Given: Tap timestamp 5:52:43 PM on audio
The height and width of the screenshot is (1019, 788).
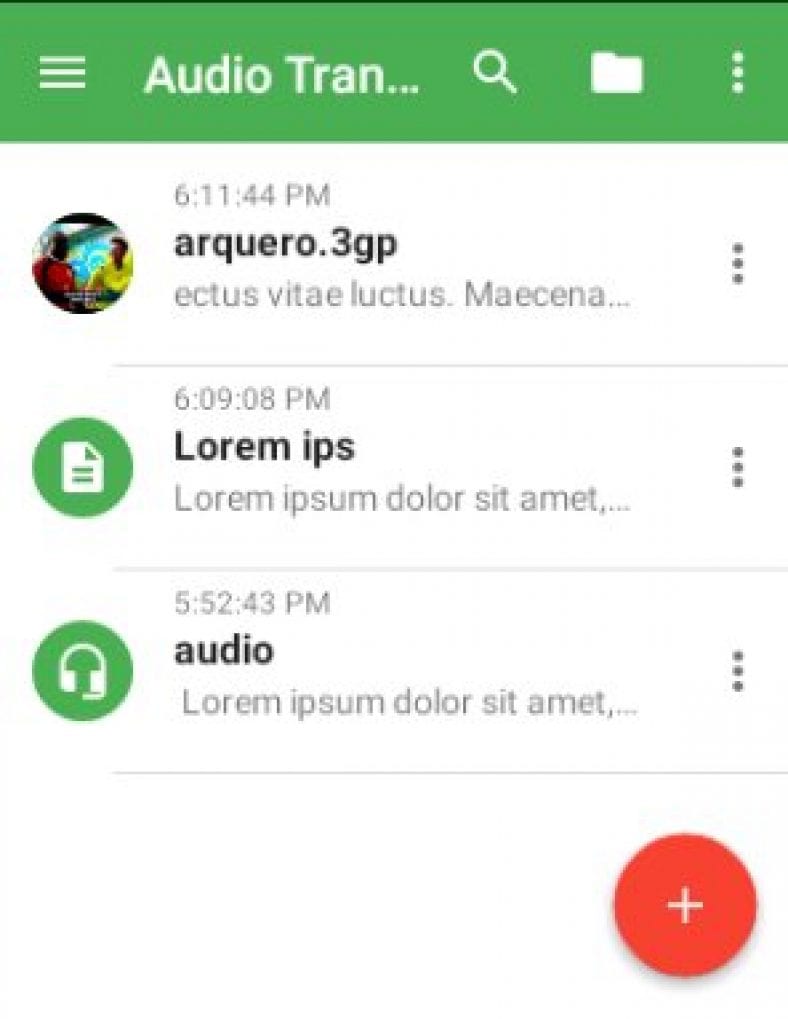Looking at the screenshot, I should click(251, 604).
